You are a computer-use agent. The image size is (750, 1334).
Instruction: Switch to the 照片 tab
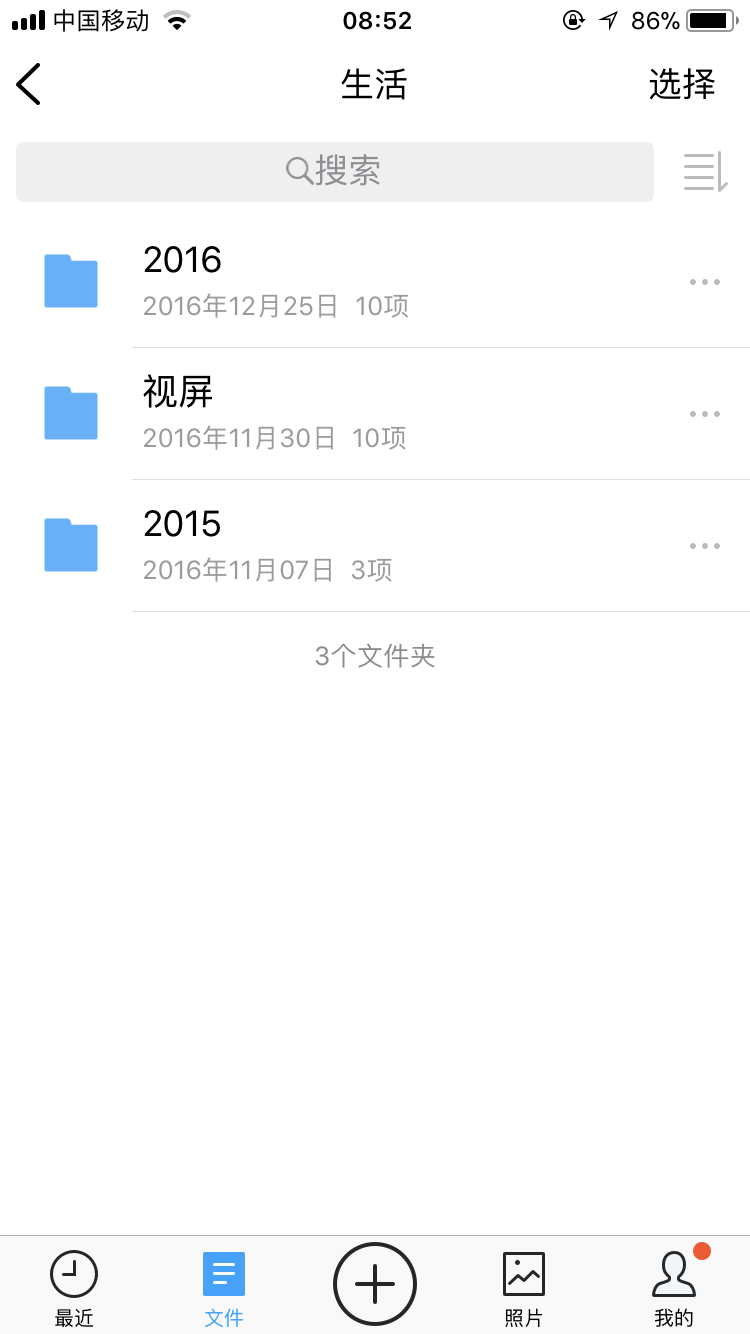point(524,1287)
